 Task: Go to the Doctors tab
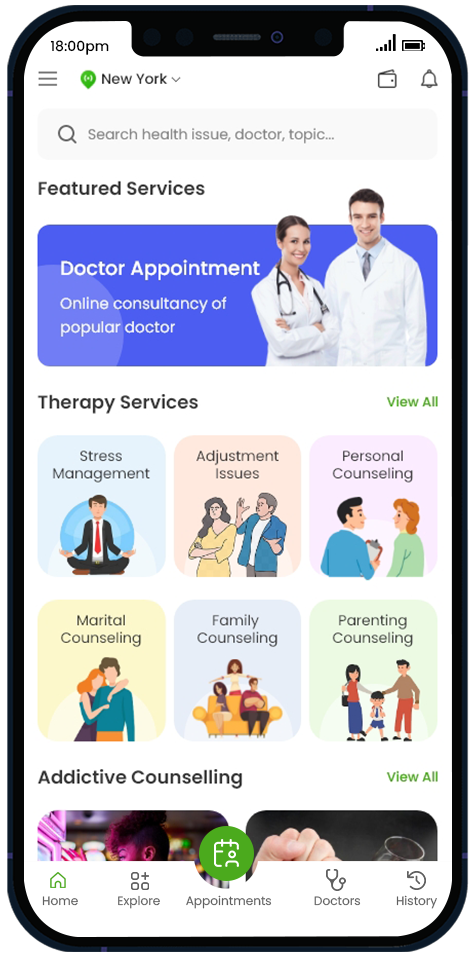tap(337, 889)
